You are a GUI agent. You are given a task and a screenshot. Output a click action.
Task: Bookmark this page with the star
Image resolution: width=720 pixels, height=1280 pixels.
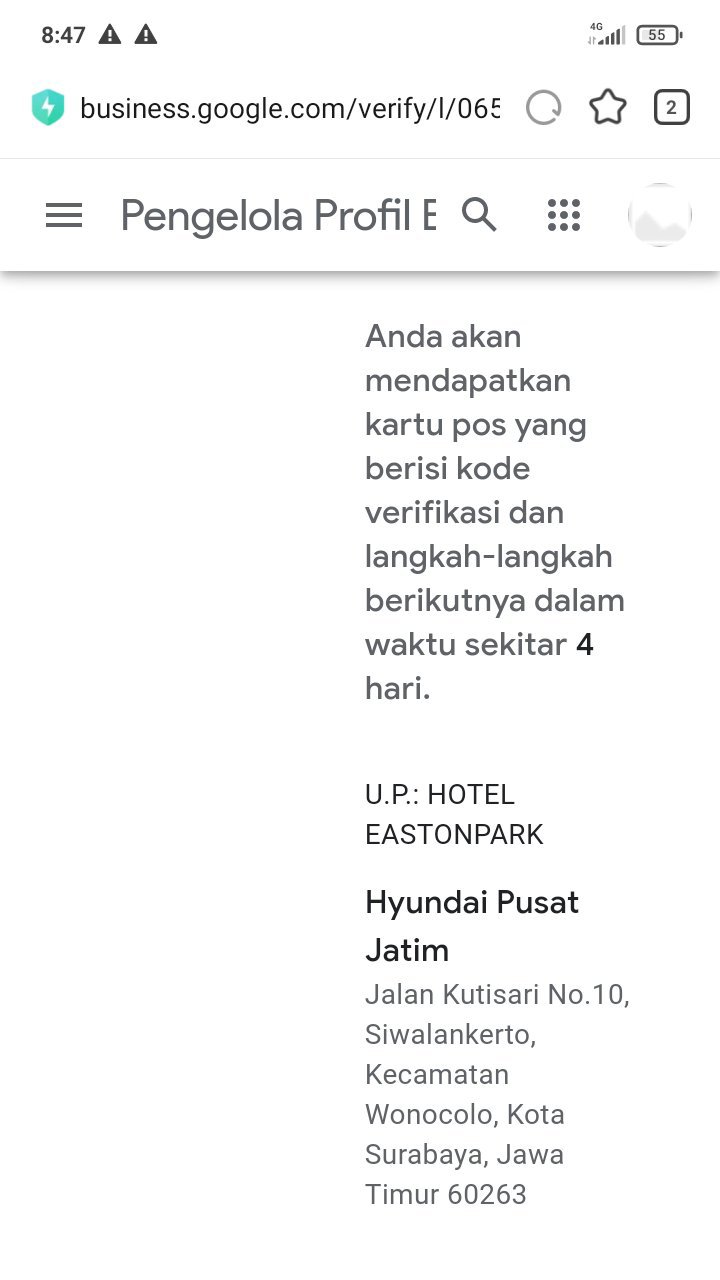pyautogui.click(x=608, y=108)
